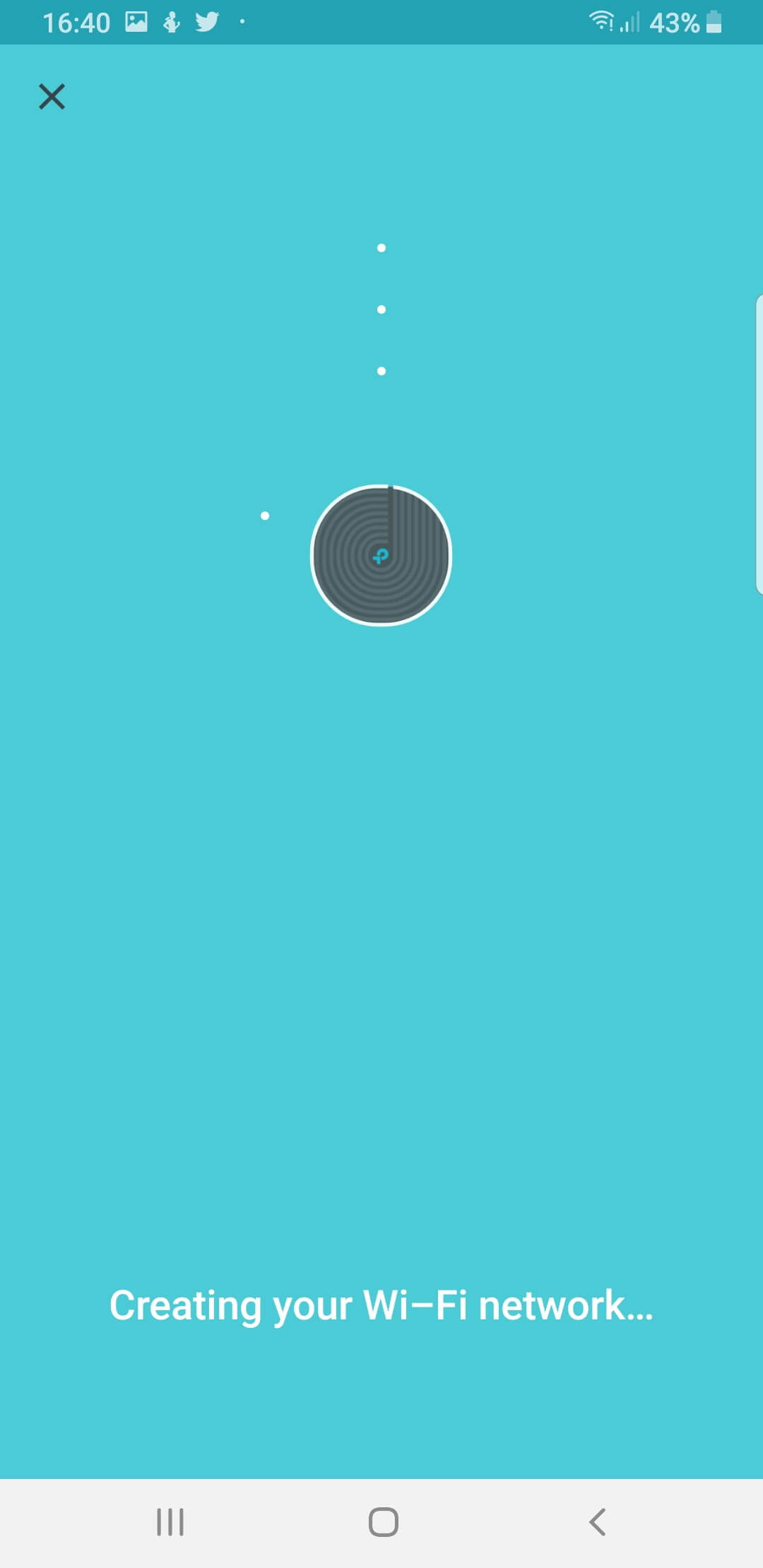Viewport: 763px width, 1568px height.
Task: Return to the phone's home screen
Action: click(x=383, y=1522)
